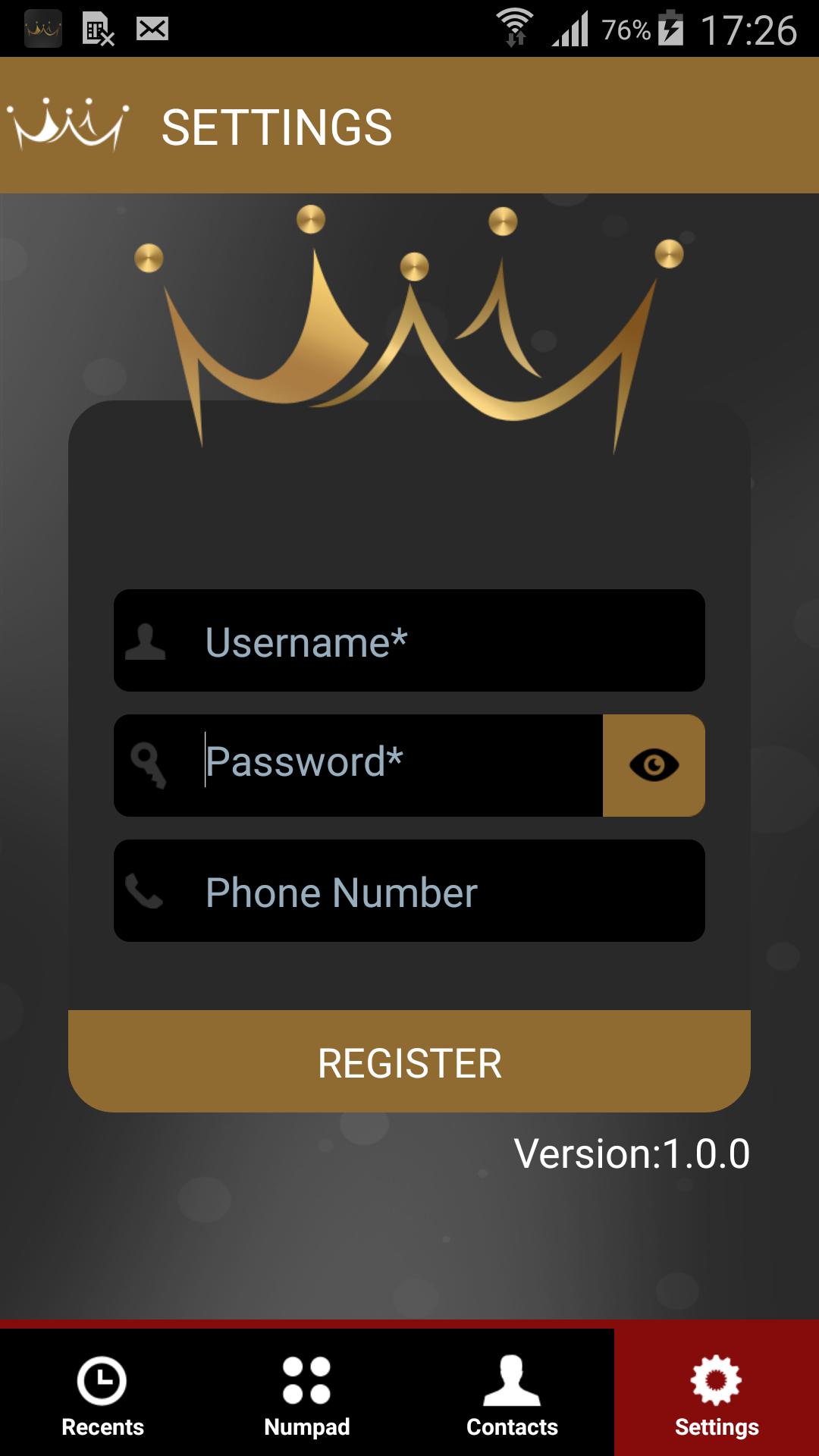Go to the Contacts tab
The width and height of the screenshot is (819, 1456).
pos(512,1394)
